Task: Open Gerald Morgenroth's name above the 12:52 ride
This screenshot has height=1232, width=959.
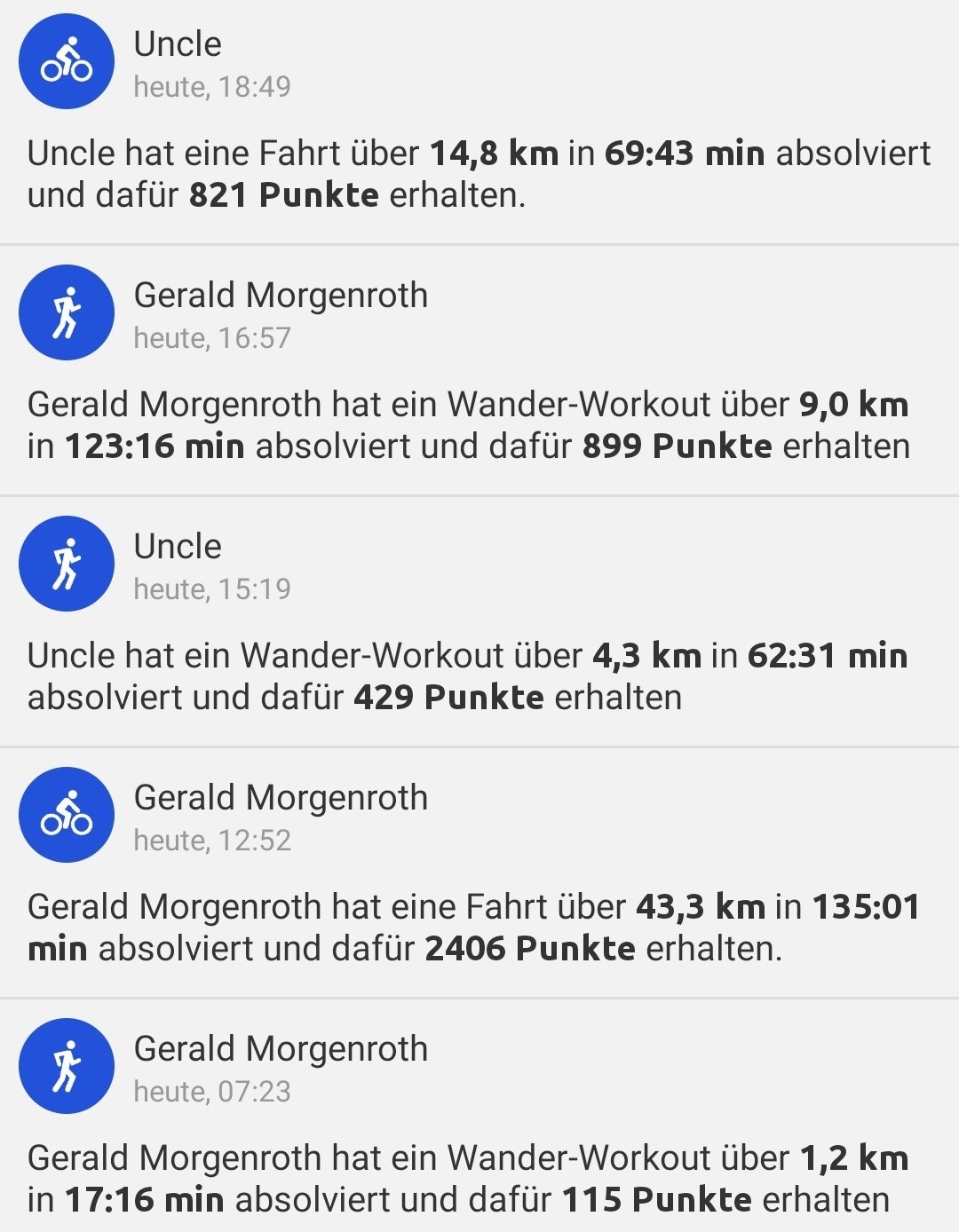Action: coord(280,797)
